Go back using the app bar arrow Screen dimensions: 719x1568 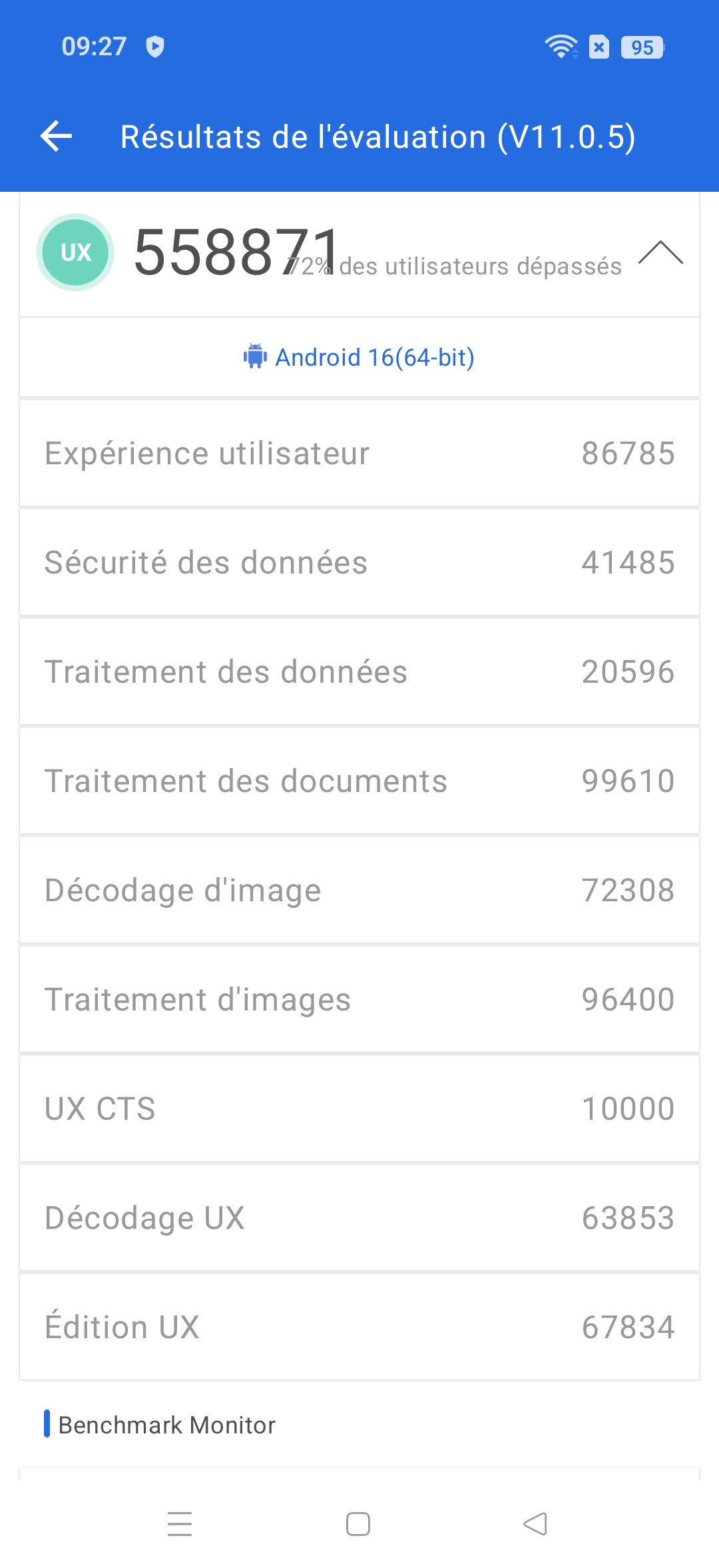[x=57, y=137]
